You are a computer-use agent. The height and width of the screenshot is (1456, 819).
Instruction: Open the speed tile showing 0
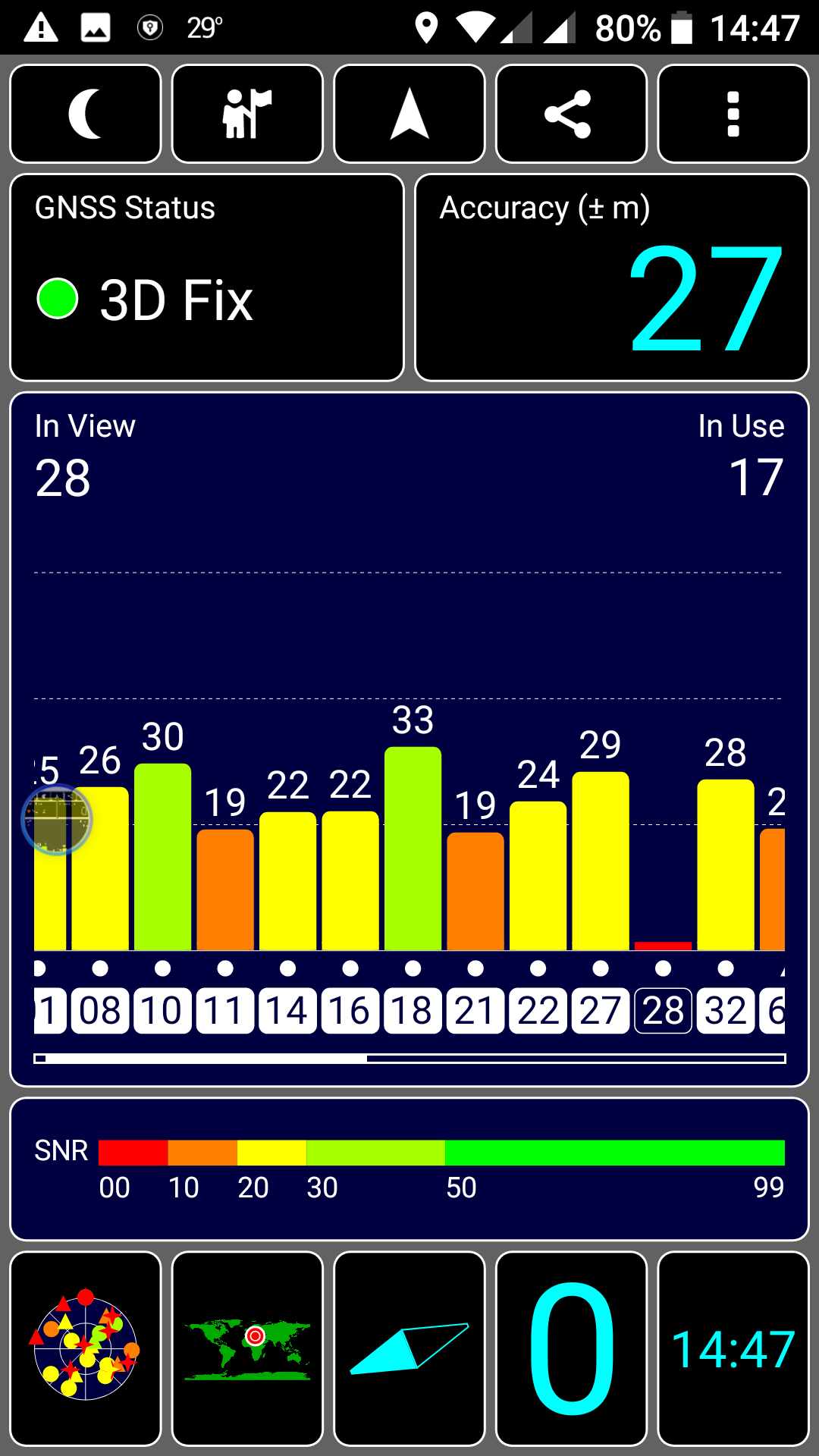[571, 1348]
